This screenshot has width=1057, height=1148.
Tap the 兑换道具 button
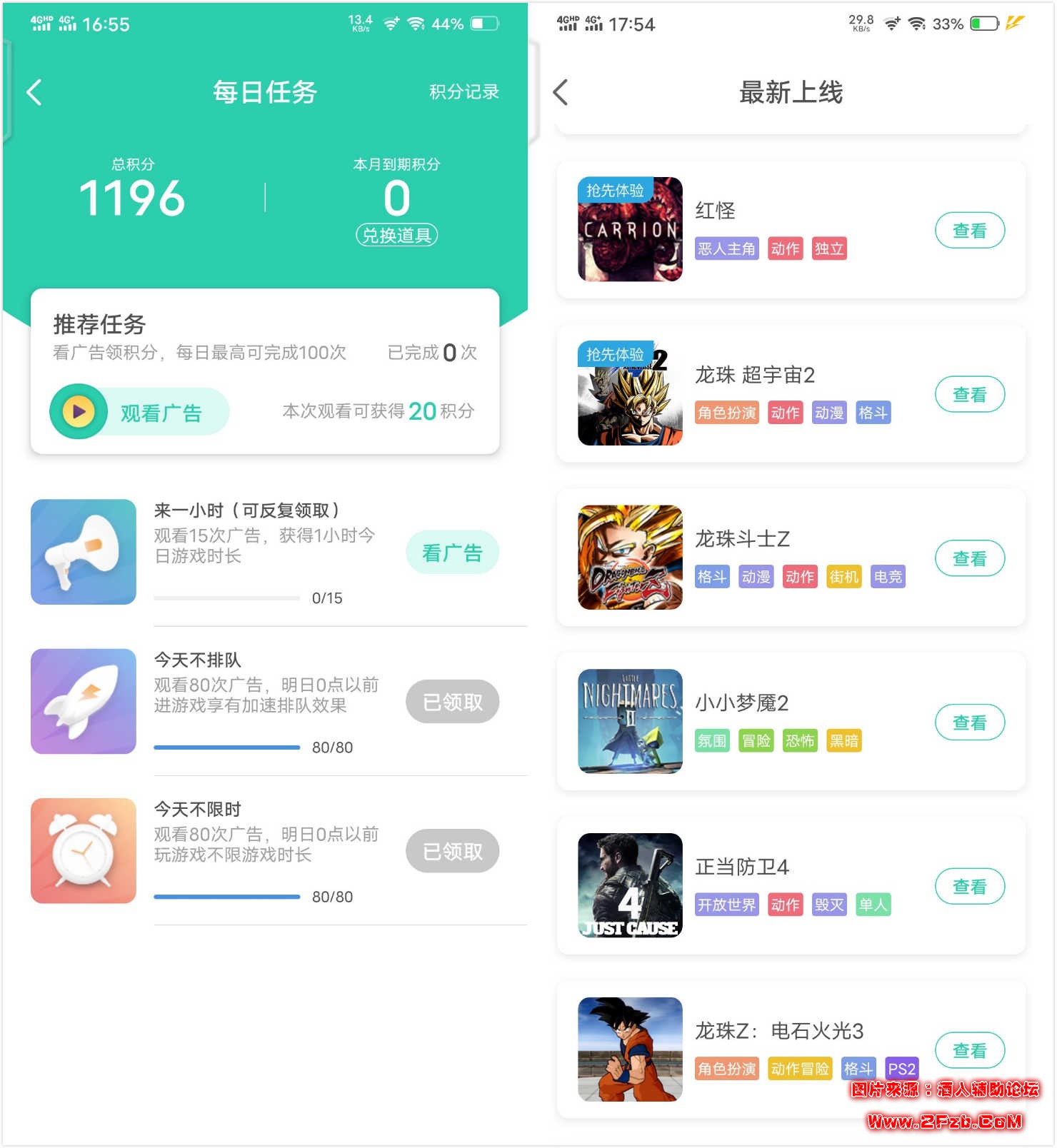pos(396,236)
